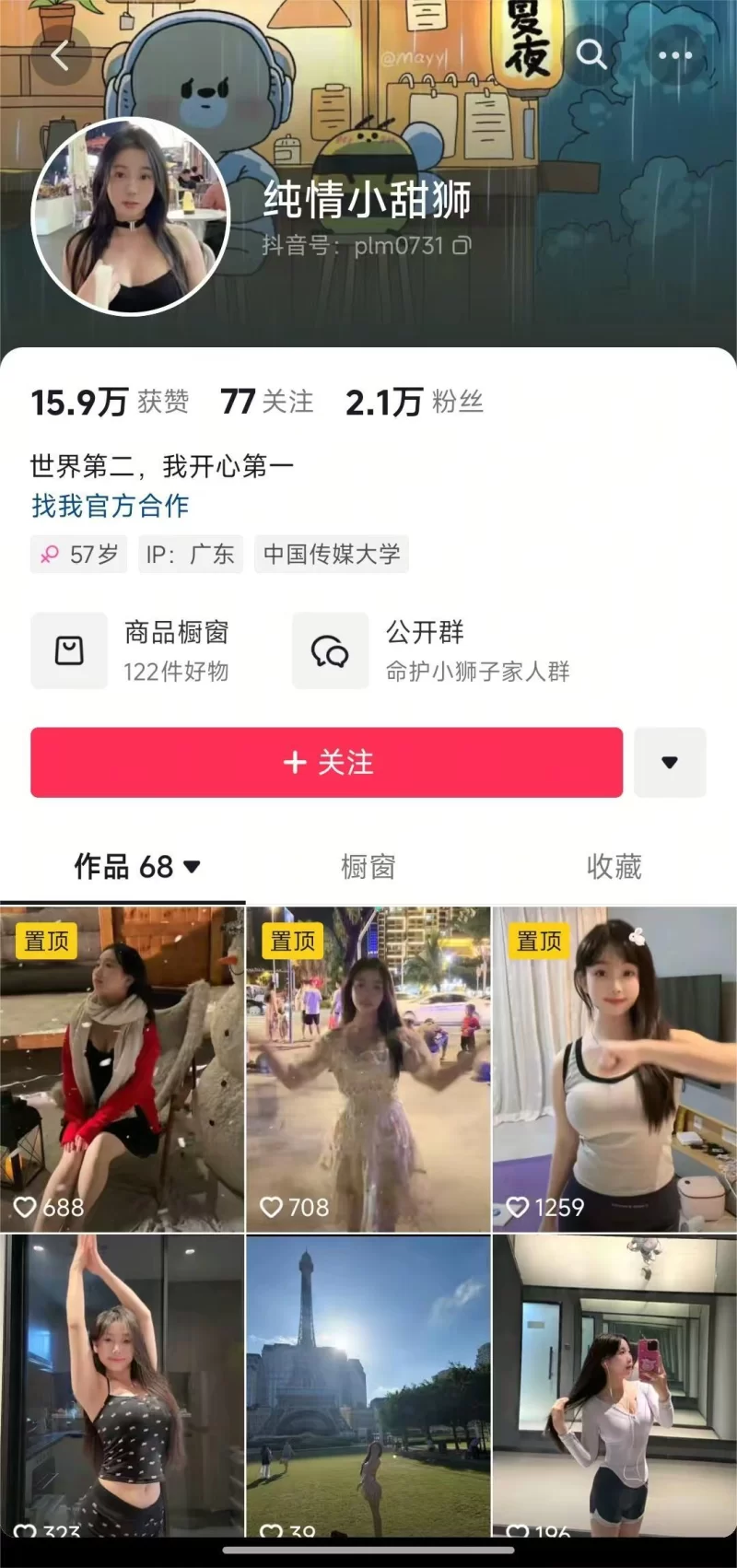Copy the Douyin ID plm0731
737x1568 pixels.
pyautogui.click(x=462, y=245)
